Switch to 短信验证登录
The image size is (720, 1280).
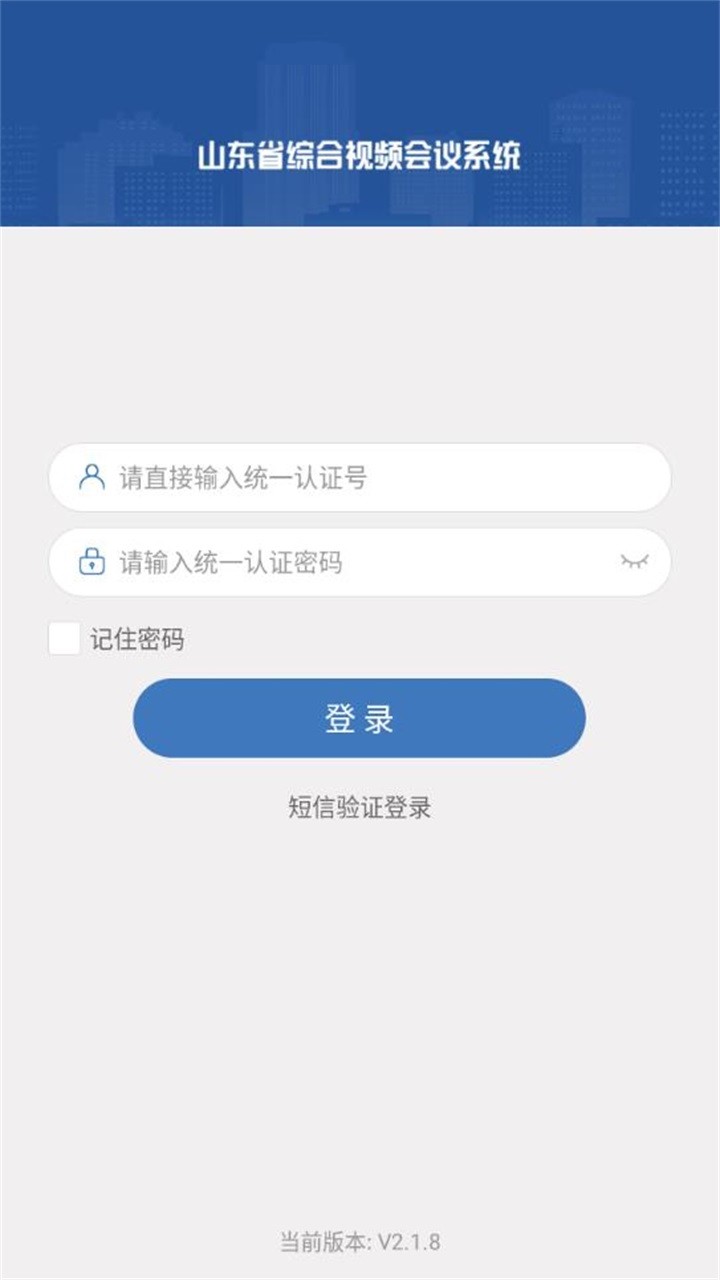359,807
